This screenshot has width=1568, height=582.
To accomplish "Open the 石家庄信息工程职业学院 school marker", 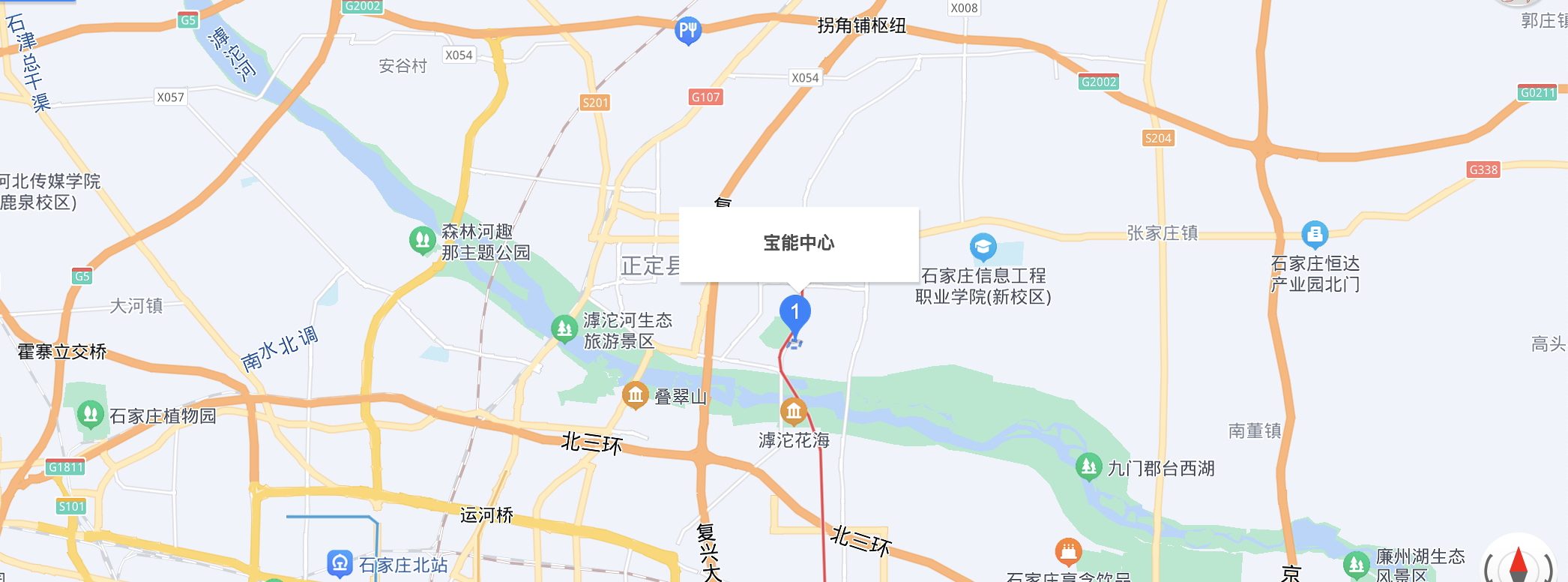I will pos(983,247).
